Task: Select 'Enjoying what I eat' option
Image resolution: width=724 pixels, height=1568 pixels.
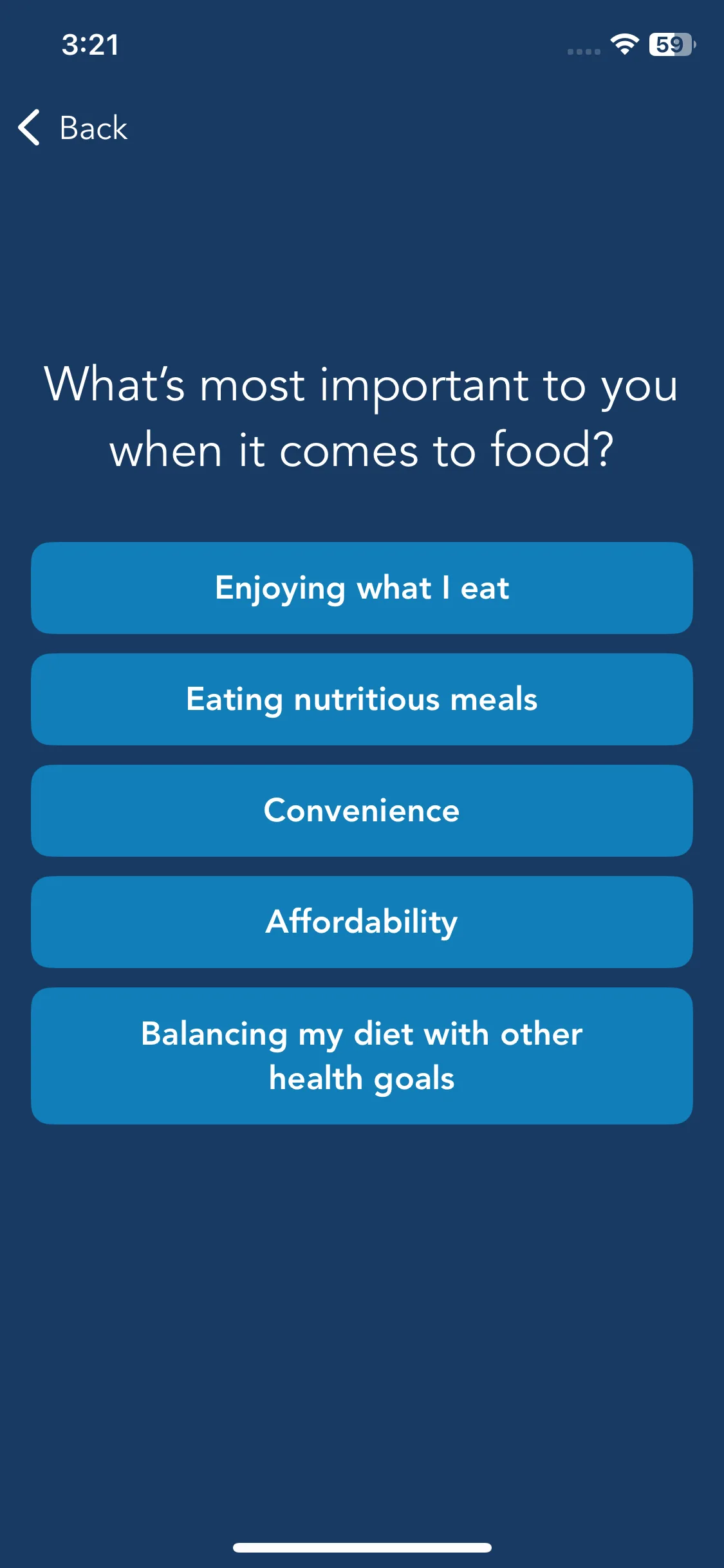Action: 362,588
